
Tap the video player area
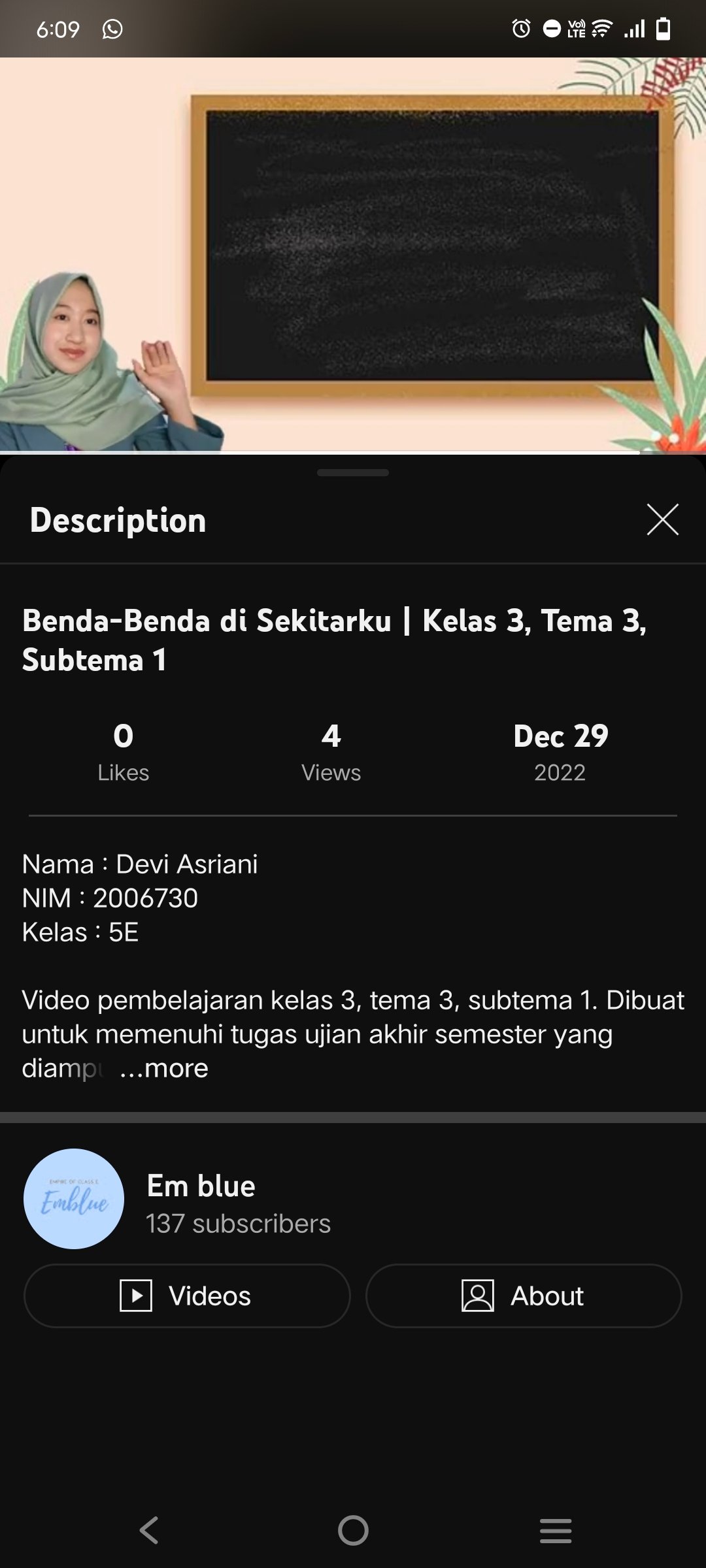353,253
